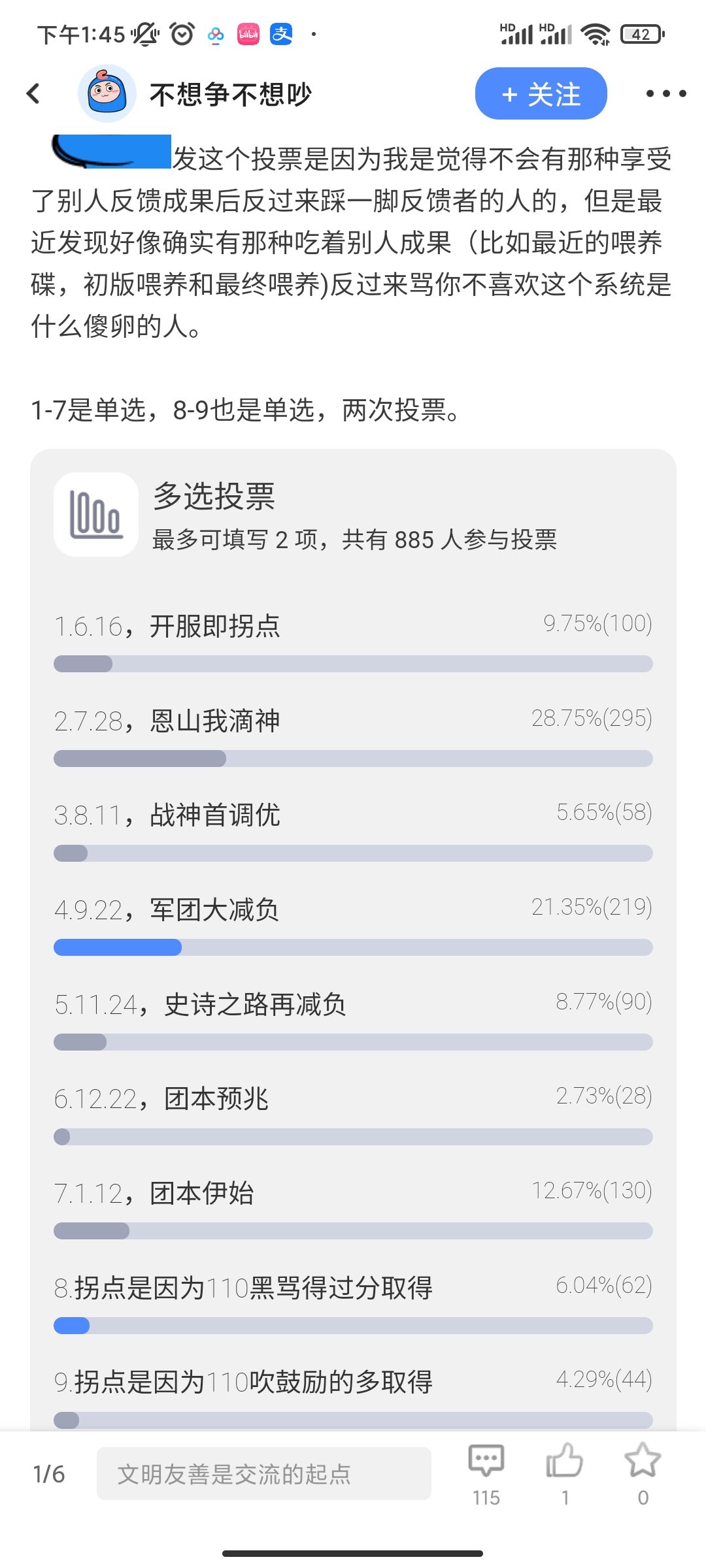Select option 8.拐点是因为110黑骂得过分取得
Viewport: 706px width, 1568px height.
click(x=353, y=1303)
